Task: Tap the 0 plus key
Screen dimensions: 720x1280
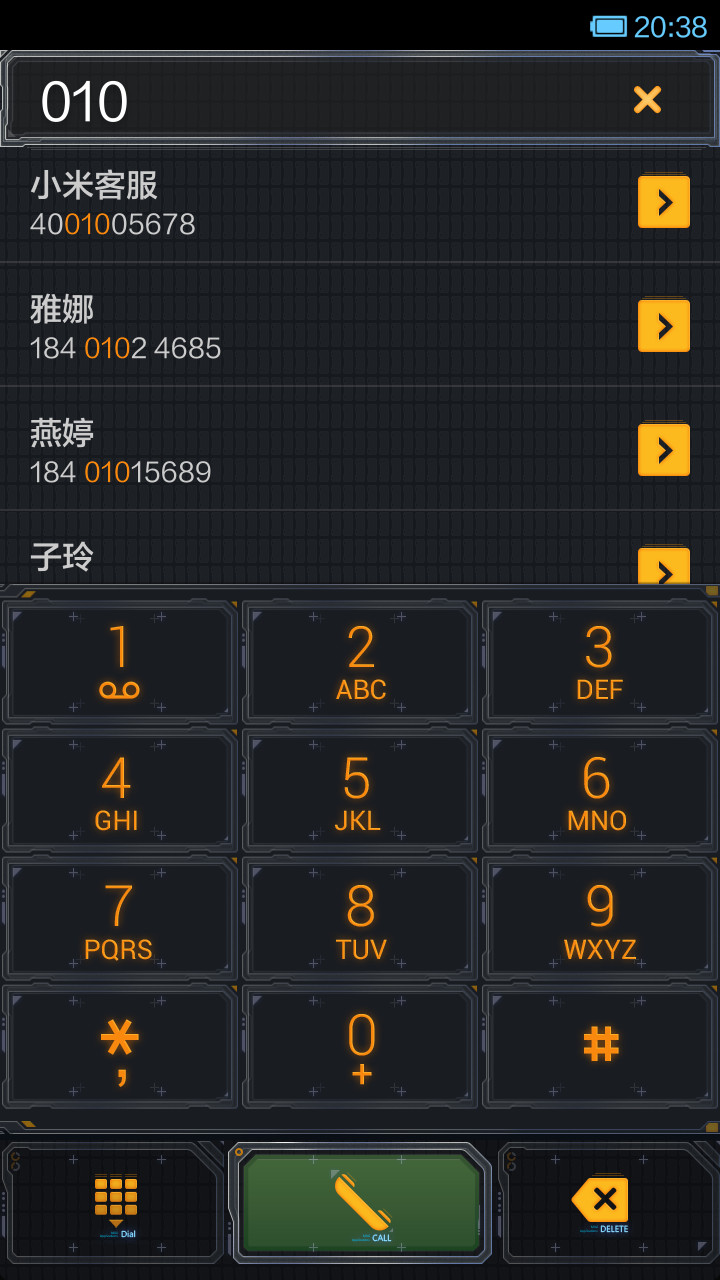Action: pyautogui.click(x=360, y=1046)
